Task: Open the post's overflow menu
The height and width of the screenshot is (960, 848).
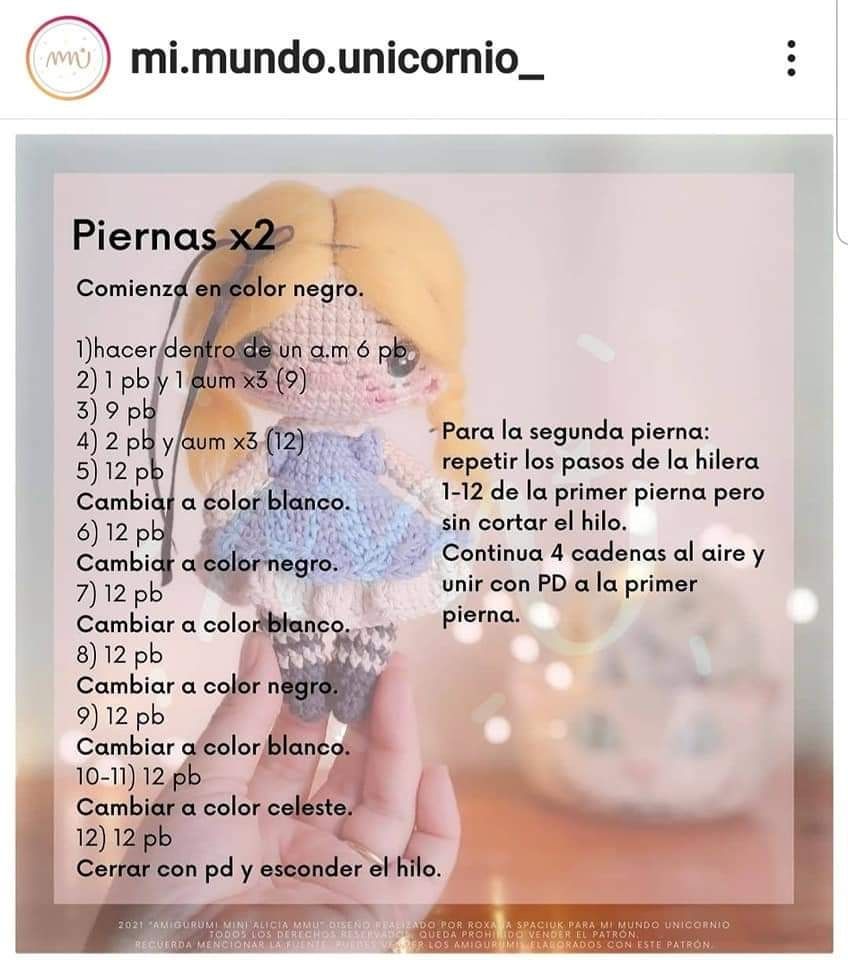Action: click(x=790, y=58)
